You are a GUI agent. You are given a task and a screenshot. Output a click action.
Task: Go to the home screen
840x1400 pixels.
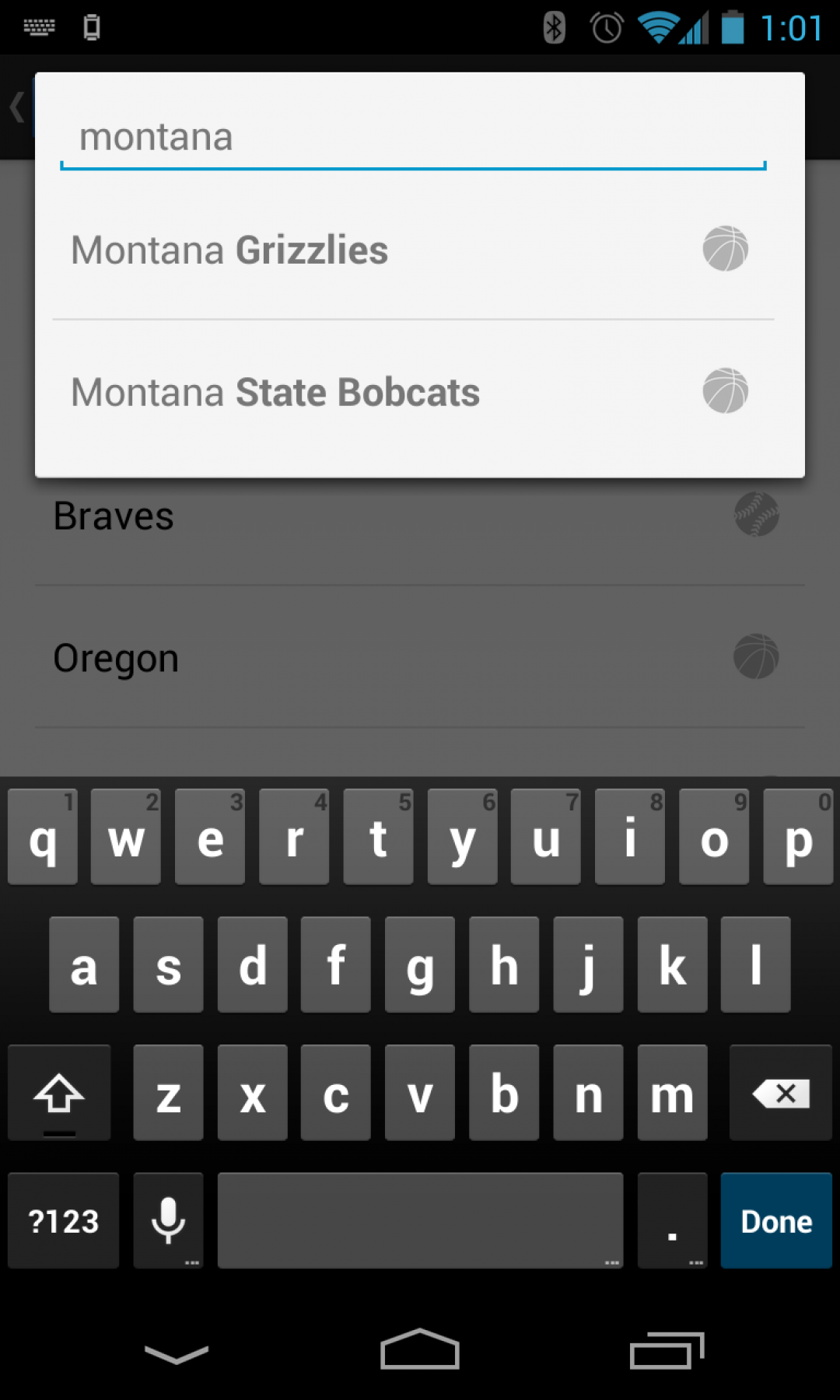click(x=420, y=1350)
